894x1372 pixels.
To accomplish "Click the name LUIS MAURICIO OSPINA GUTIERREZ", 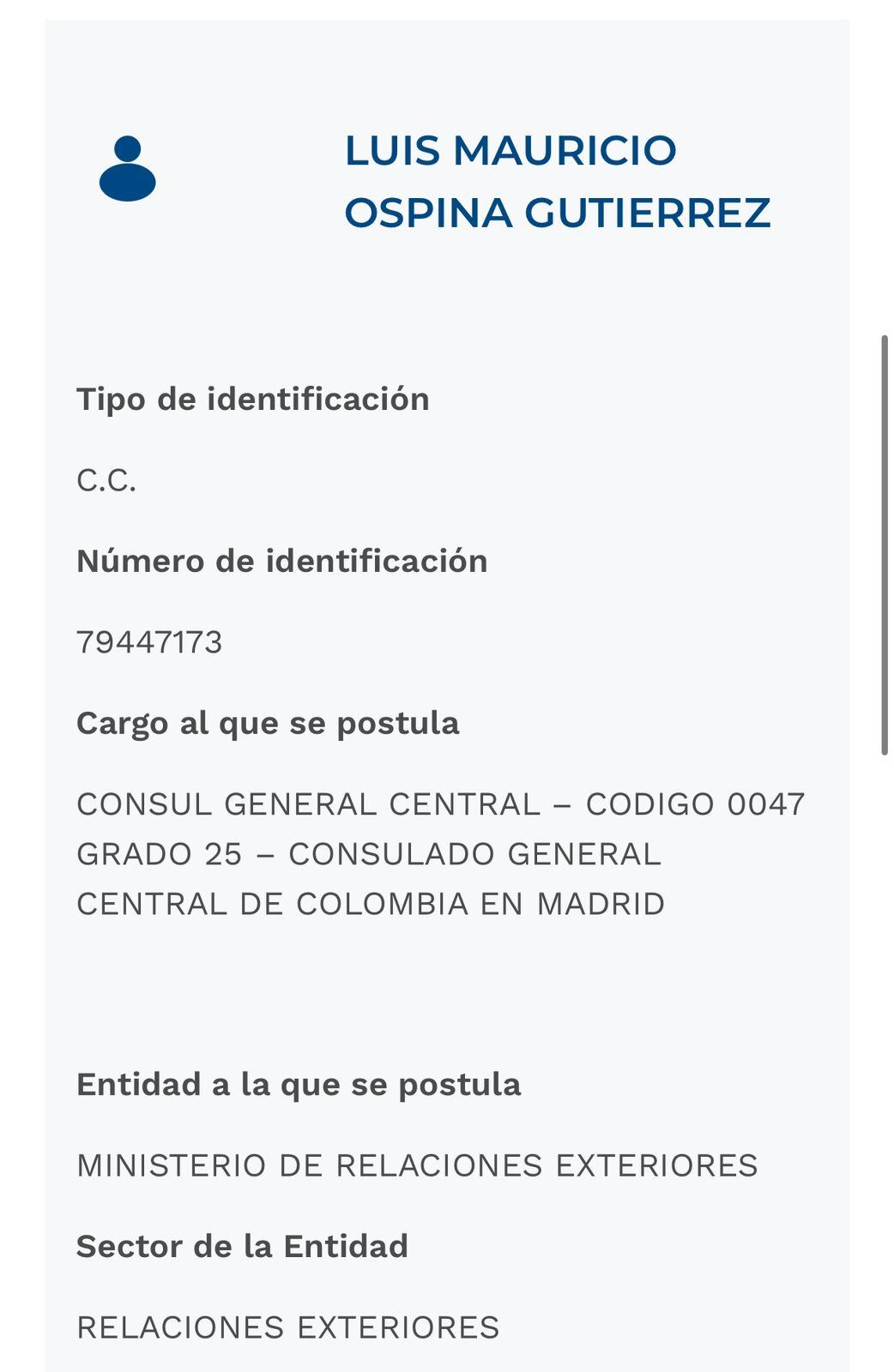I will (x=558, y=182).
